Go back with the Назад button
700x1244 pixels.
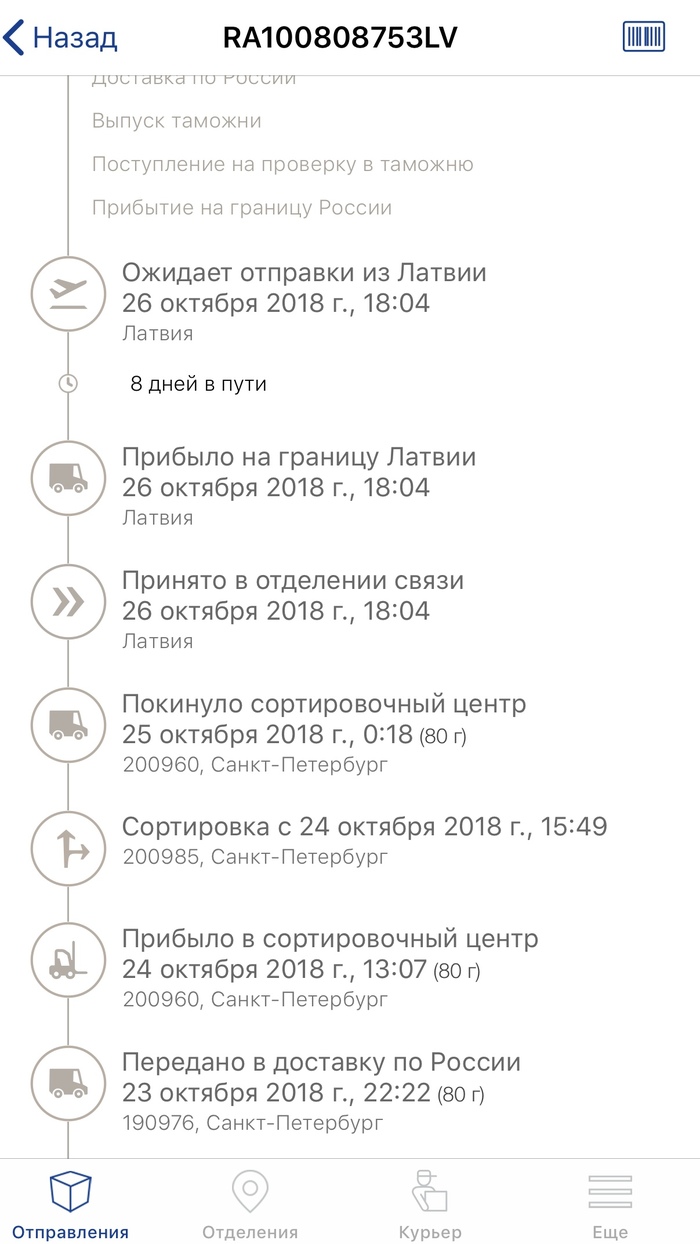point(60,38)
